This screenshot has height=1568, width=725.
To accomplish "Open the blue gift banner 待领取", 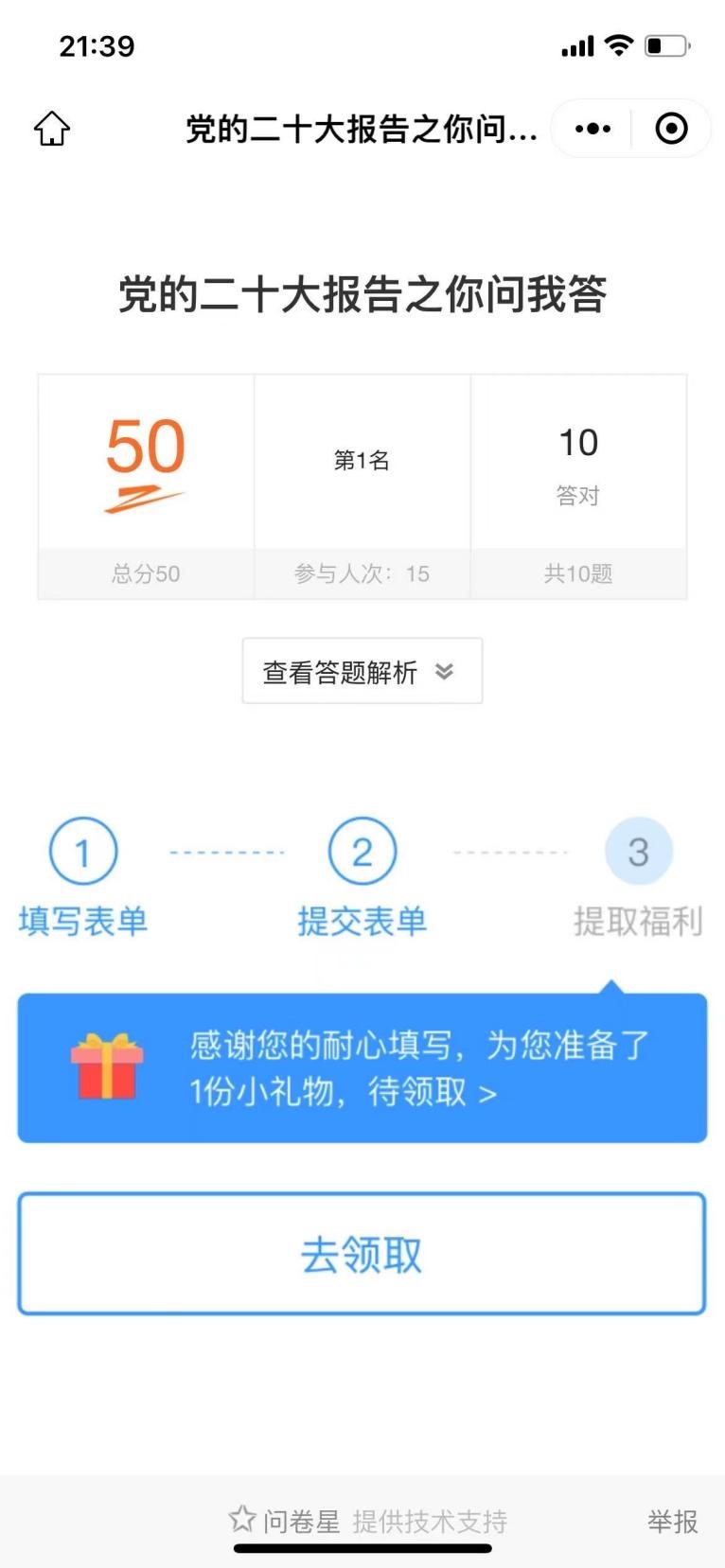I will (x=362, y=1068).
